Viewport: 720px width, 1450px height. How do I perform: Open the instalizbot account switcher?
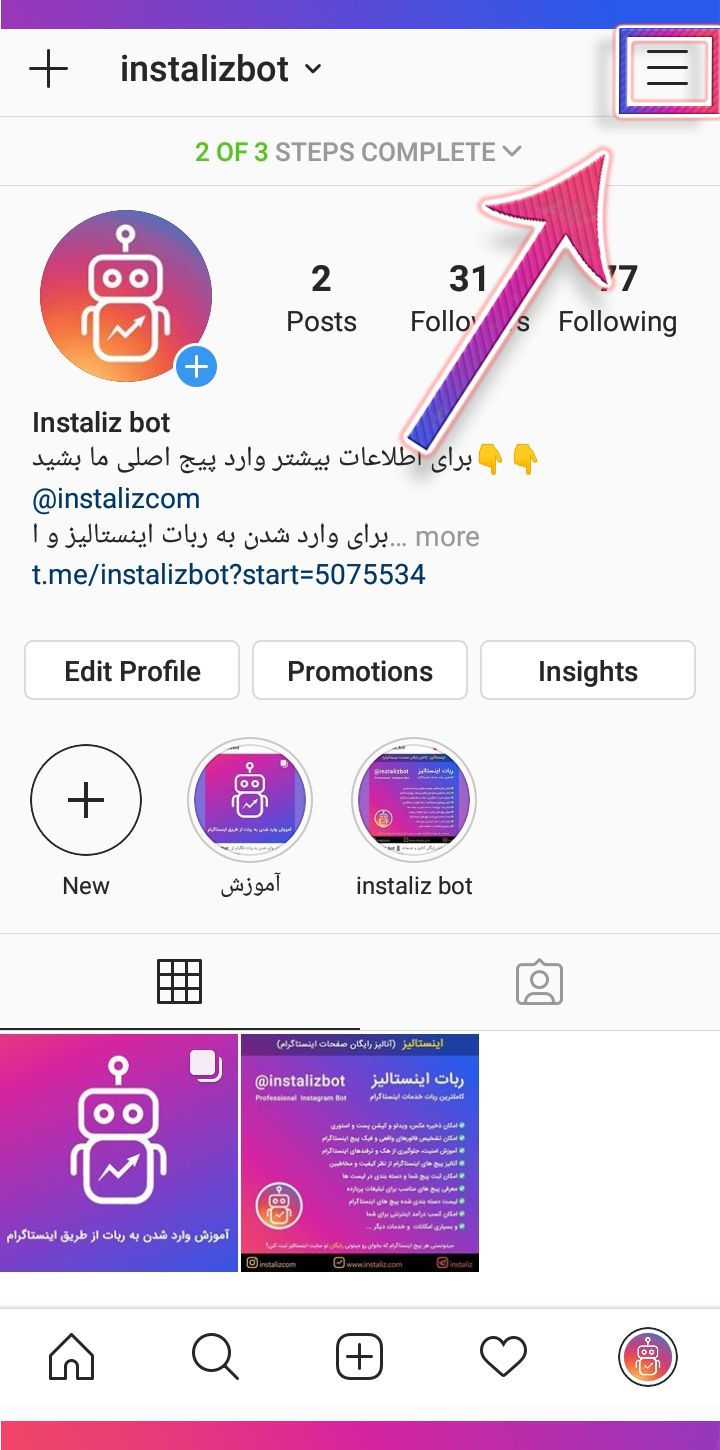(221, 69)
